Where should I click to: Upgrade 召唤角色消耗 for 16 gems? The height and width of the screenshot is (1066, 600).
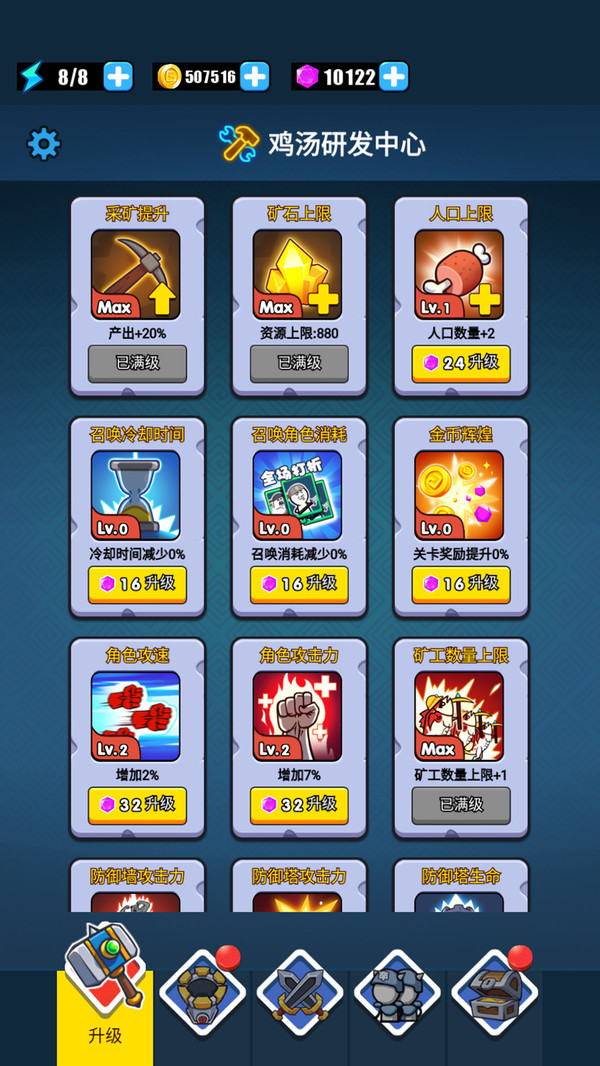299,584
